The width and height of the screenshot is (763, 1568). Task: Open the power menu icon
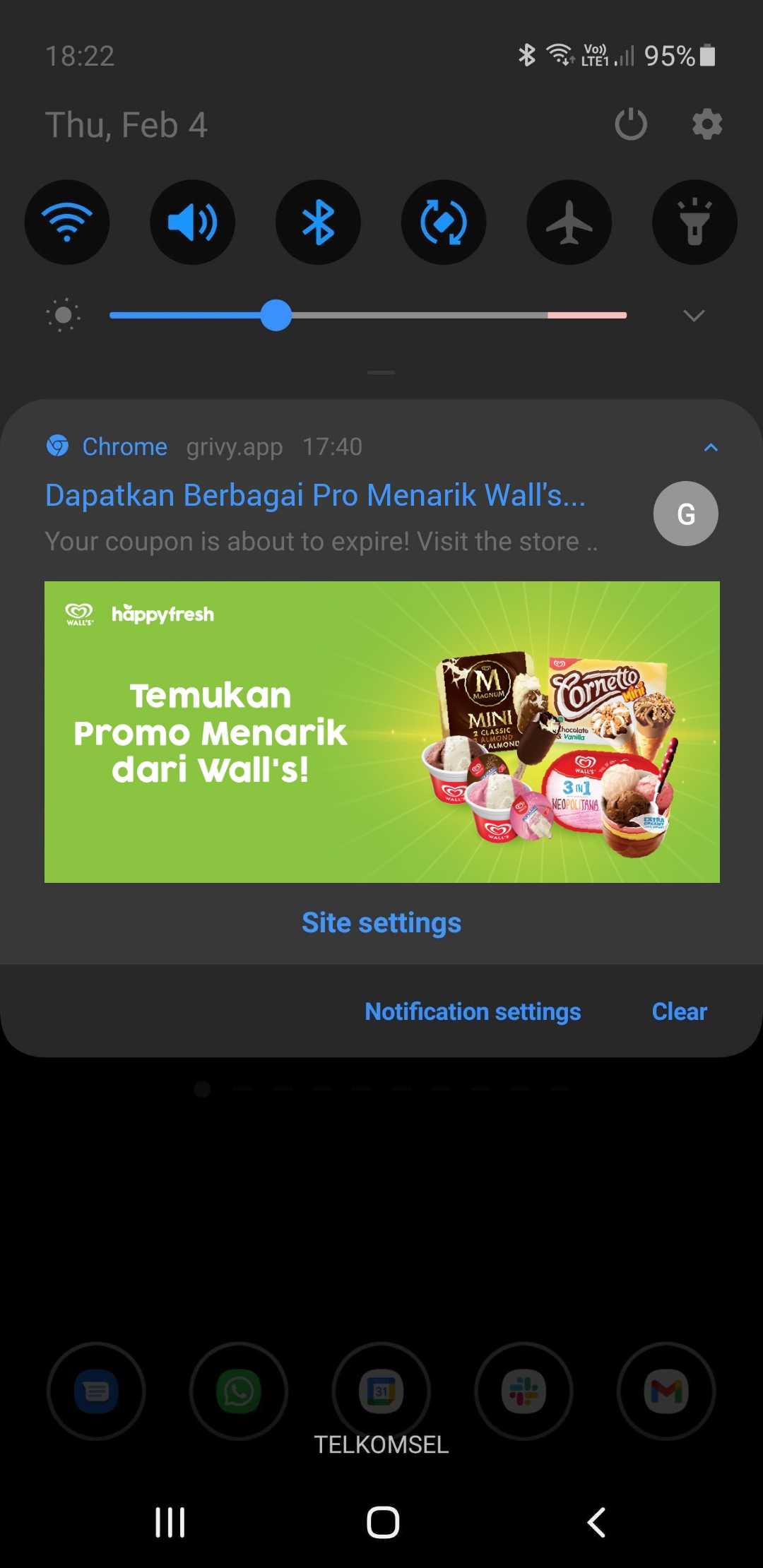(x=631, y=125)
